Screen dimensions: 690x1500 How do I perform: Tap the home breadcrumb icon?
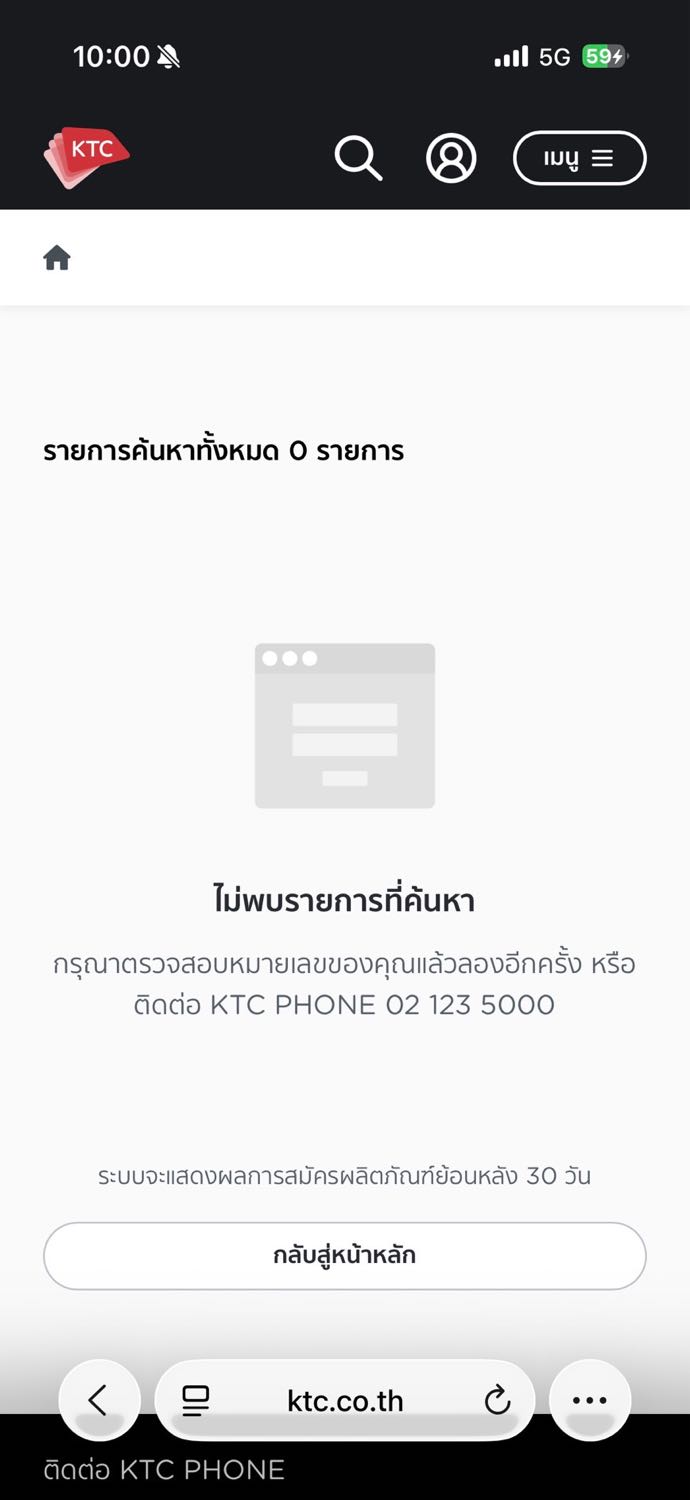(x=57, y=258)
